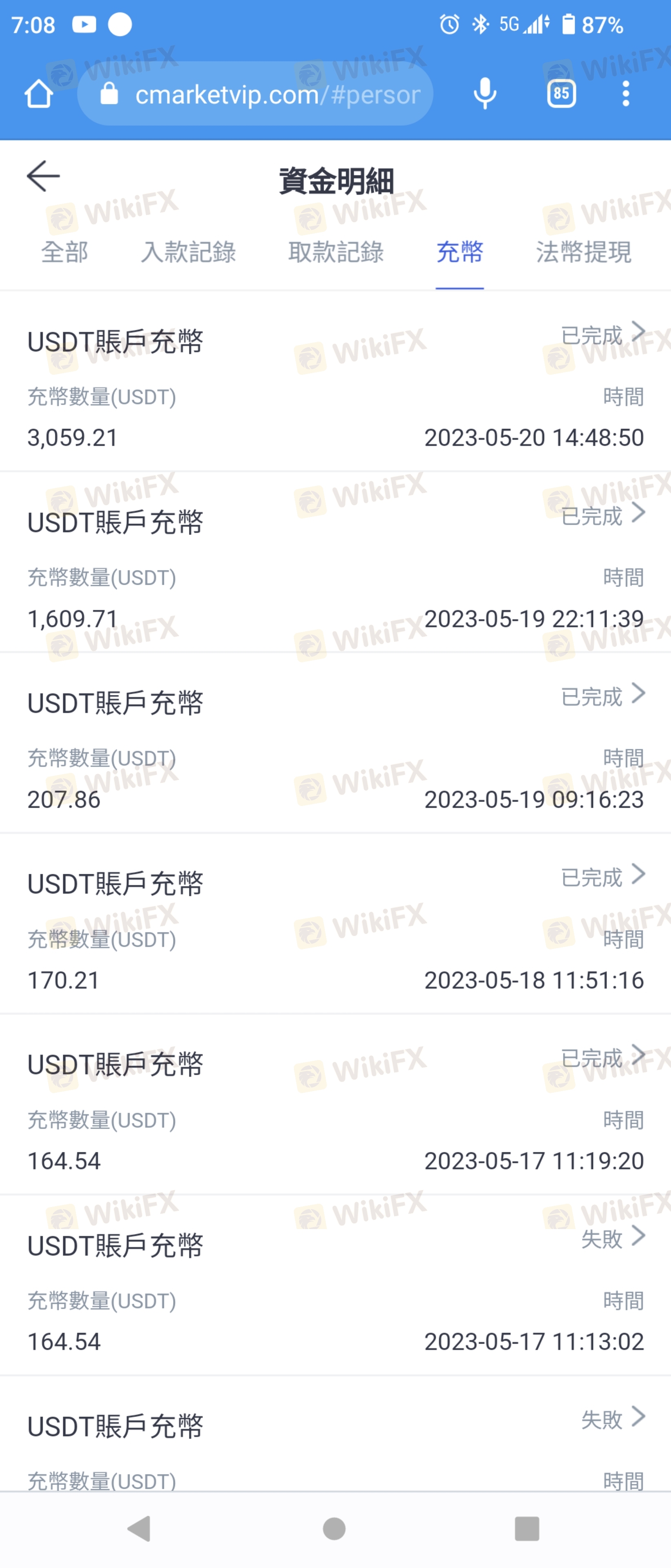Open recent apps from navigation bar
This screenshot has width=671, height=1568.
pos(527,1528)
